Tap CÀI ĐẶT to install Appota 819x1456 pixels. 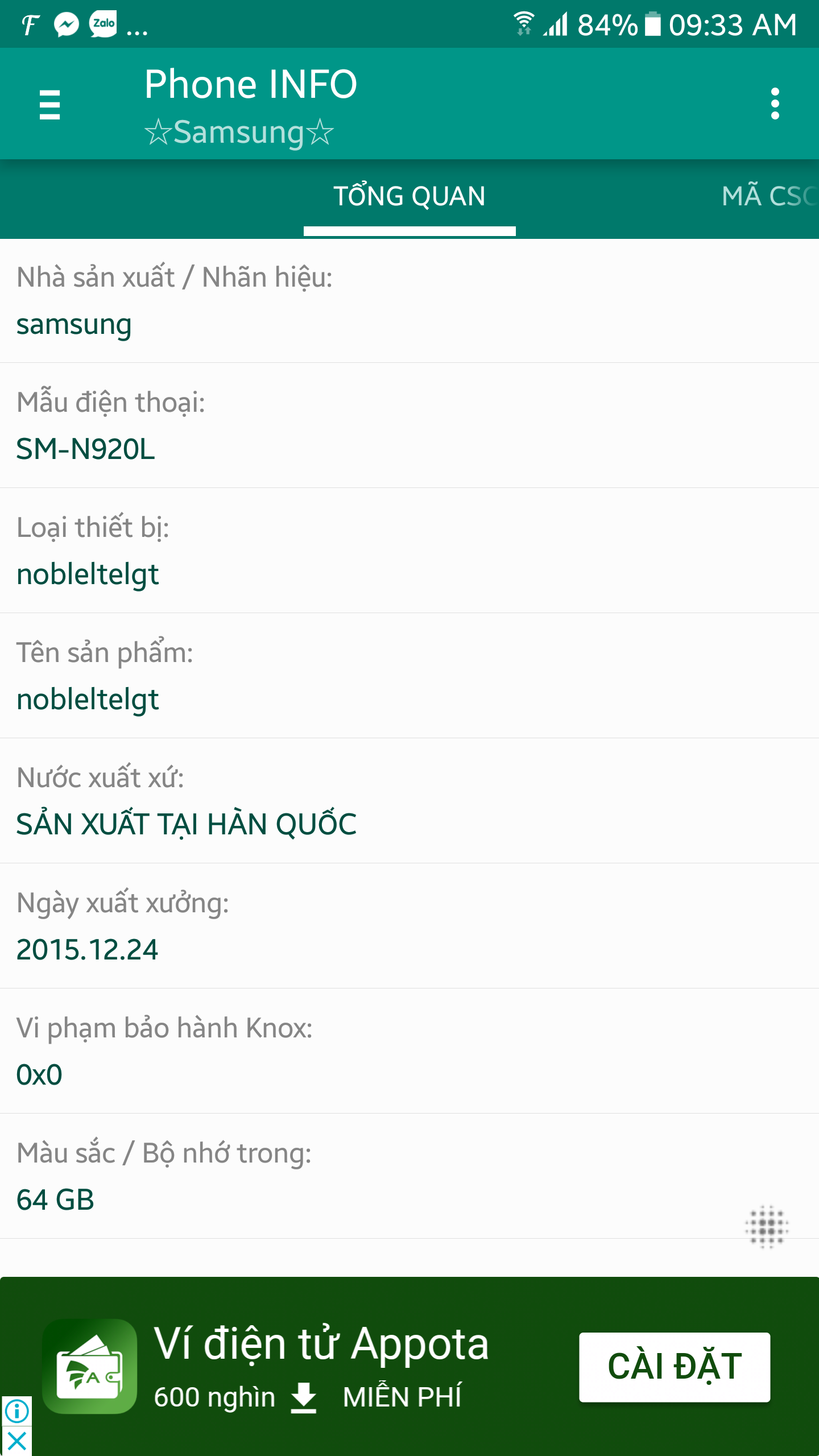[674, 1367]
